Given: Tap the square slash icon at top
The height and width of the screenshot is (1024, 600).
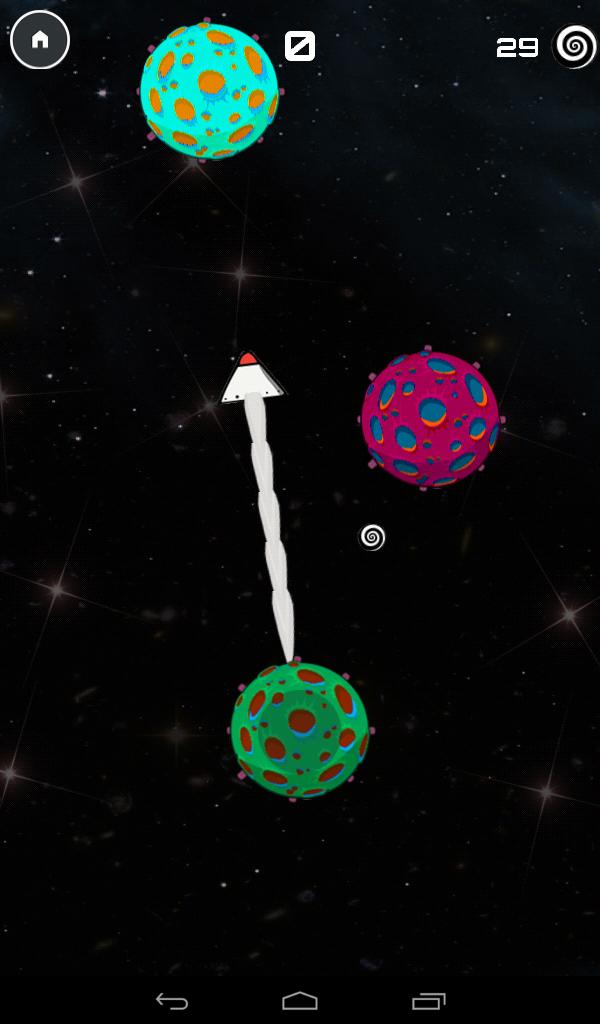Looking at the screenshot, I should [x=300, y=46].
